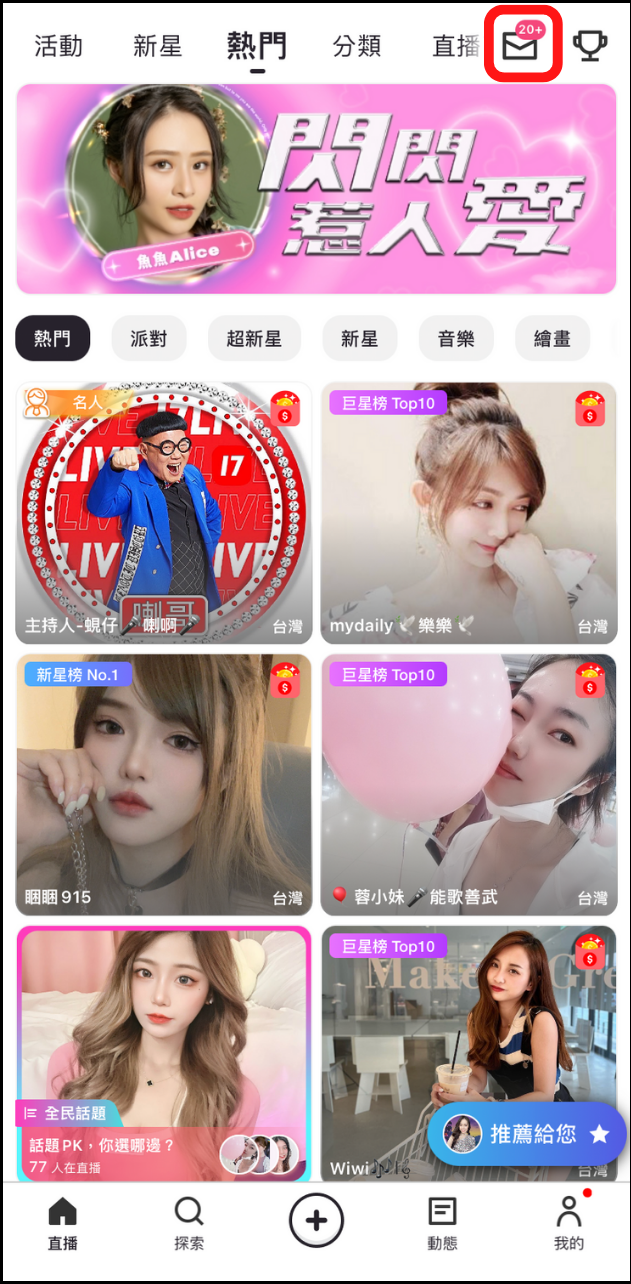Open 蓉小妹 能歌善武 stream
The height and width of the screenshot is (1284, 631).
click(468, 784)
